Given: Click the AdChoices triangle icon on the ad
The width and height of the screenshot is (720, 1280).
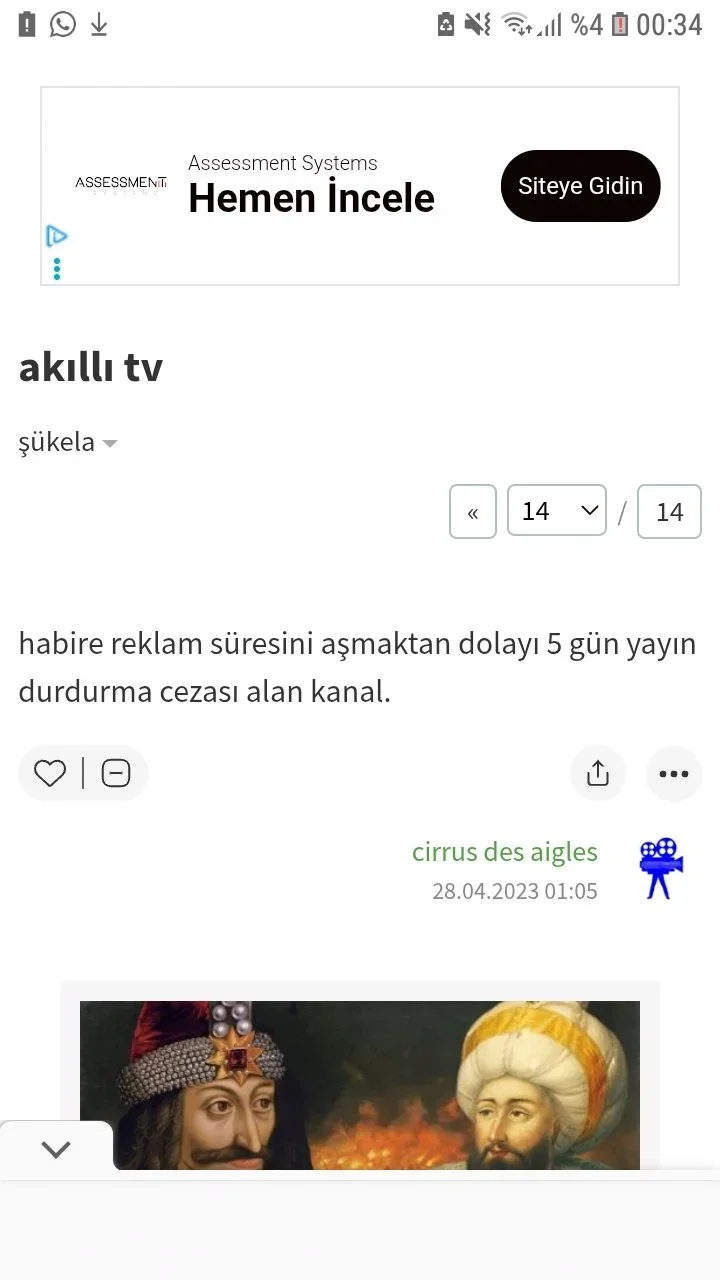Looking at the screenshot, I should pos(57,235).
